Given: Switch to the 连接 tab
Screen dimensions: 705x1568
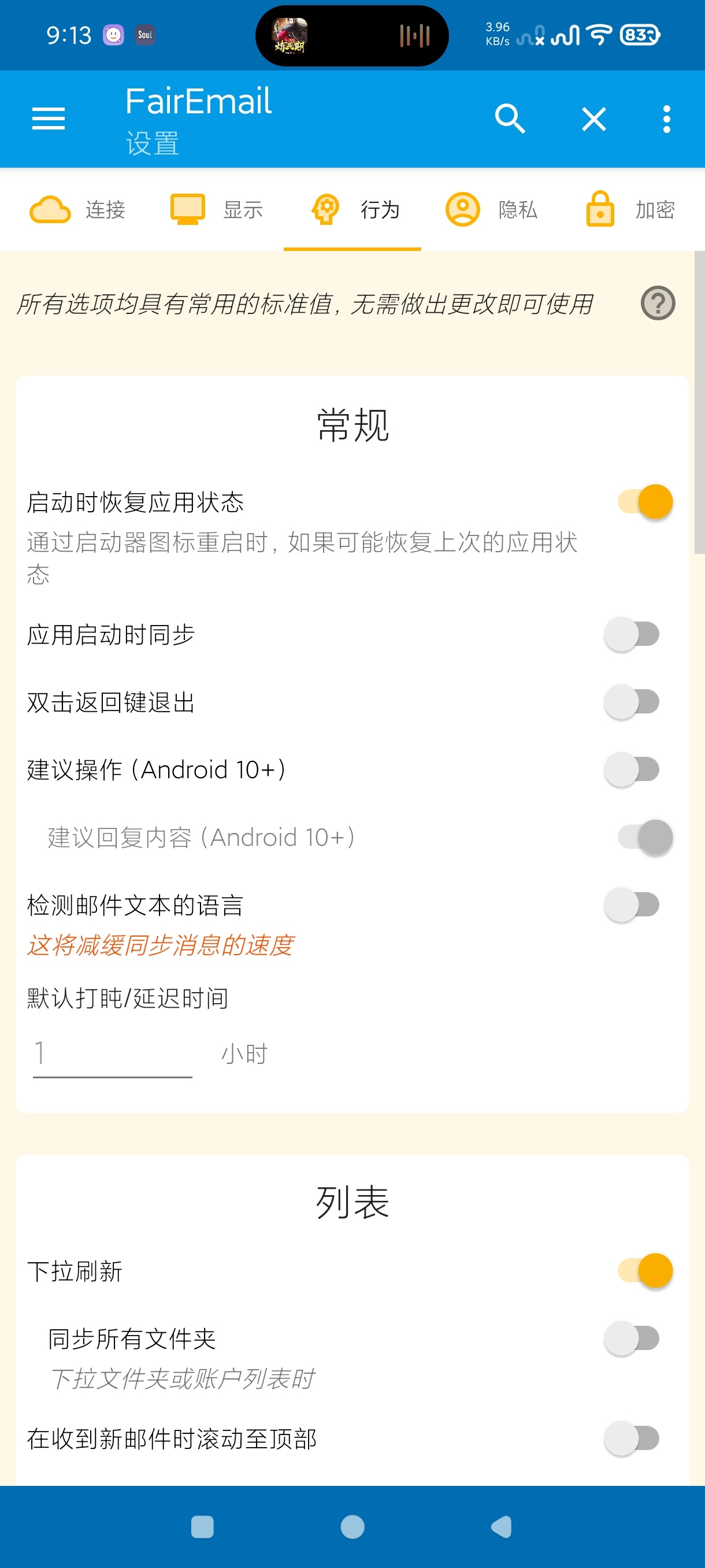Looking at the screenshot, I should click(77, 210).
